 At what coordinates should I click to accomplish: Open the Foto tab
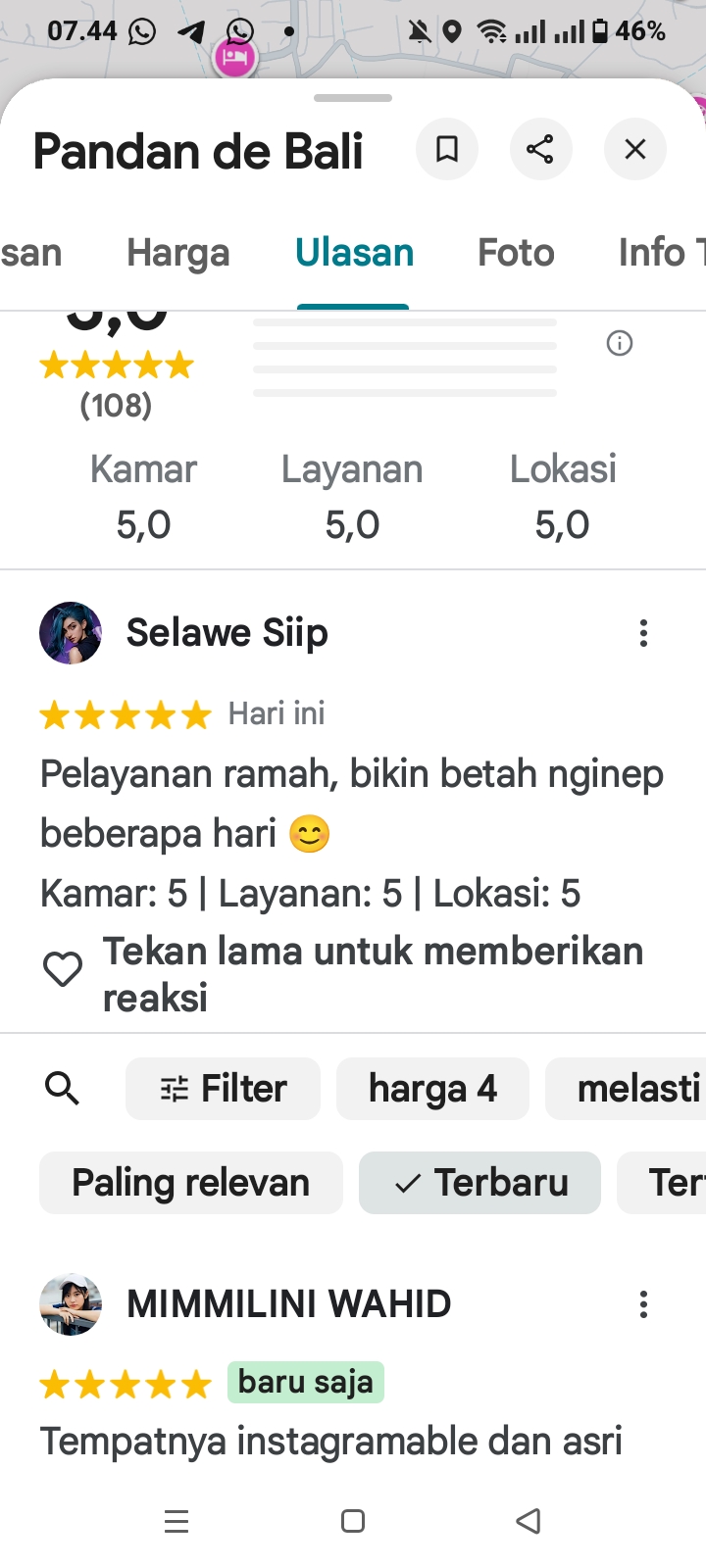(516, 253)
